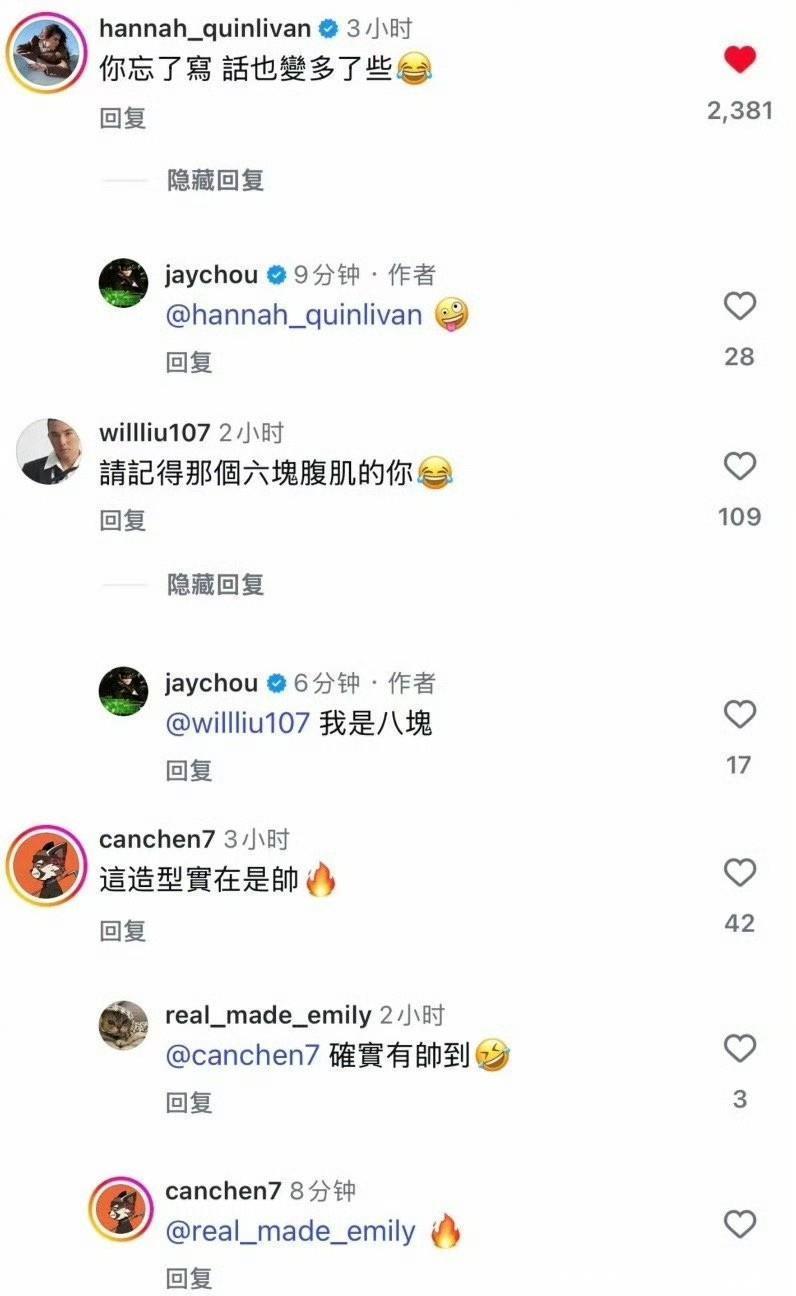Screen dimensions: 796x1296
Task: Reply to canchen7's comment "這造型實在是帥"
Action: pos(123,931)
